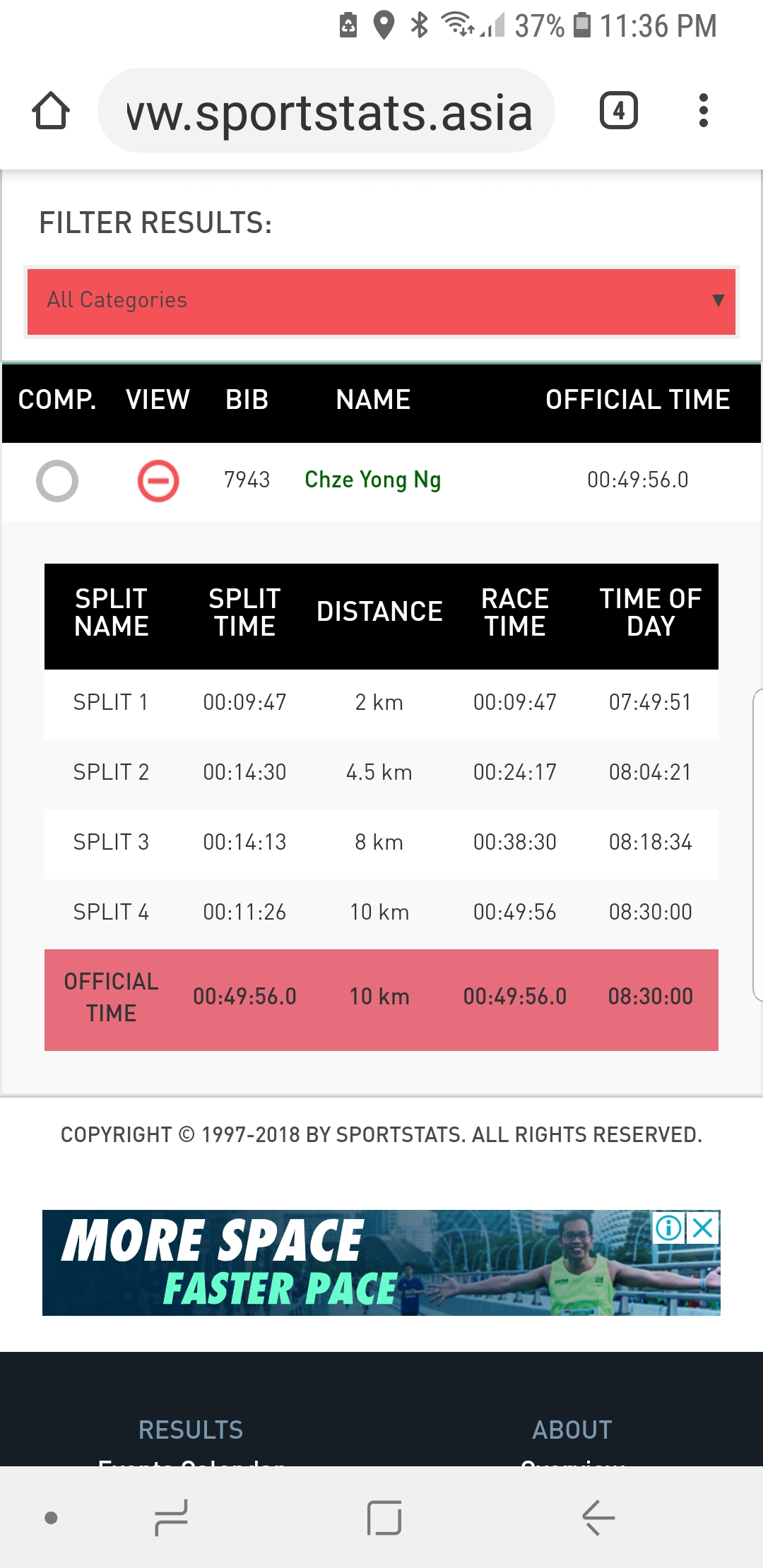Tap the sportstats.asia address bar
This screenshot has height=1568, width=763.
[326, 111]
